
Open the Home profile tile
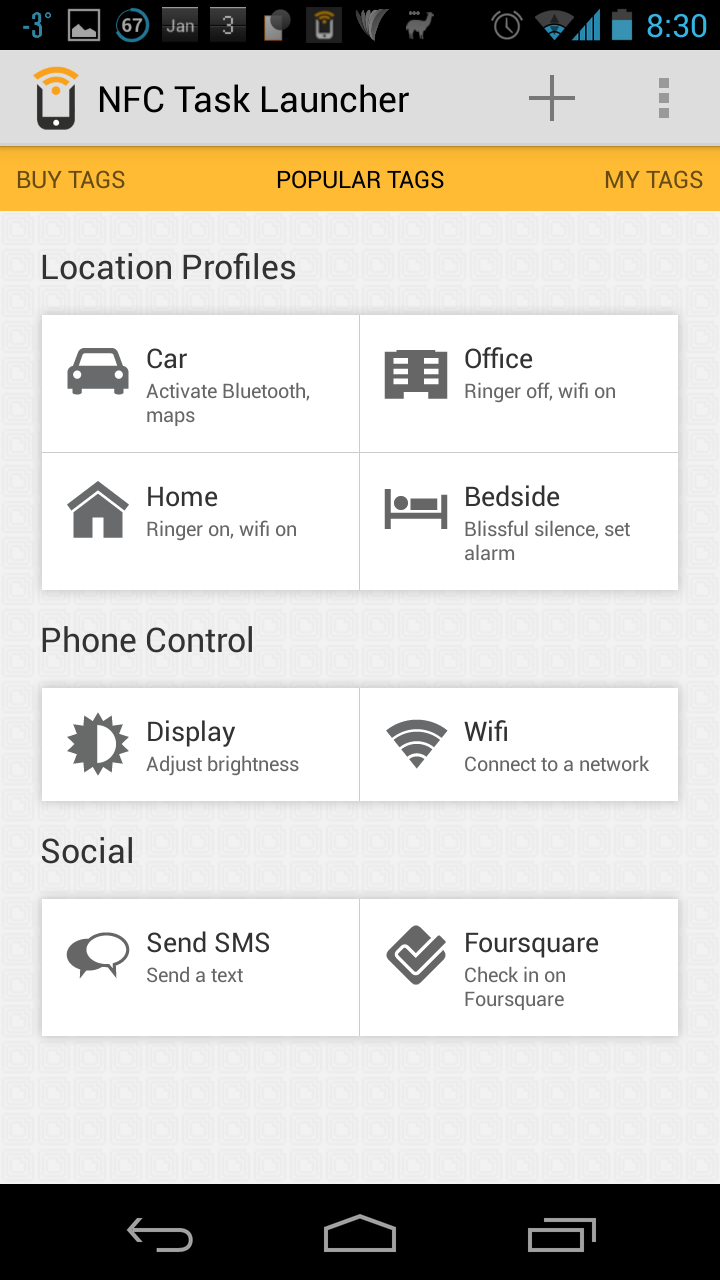coord(200,521)
